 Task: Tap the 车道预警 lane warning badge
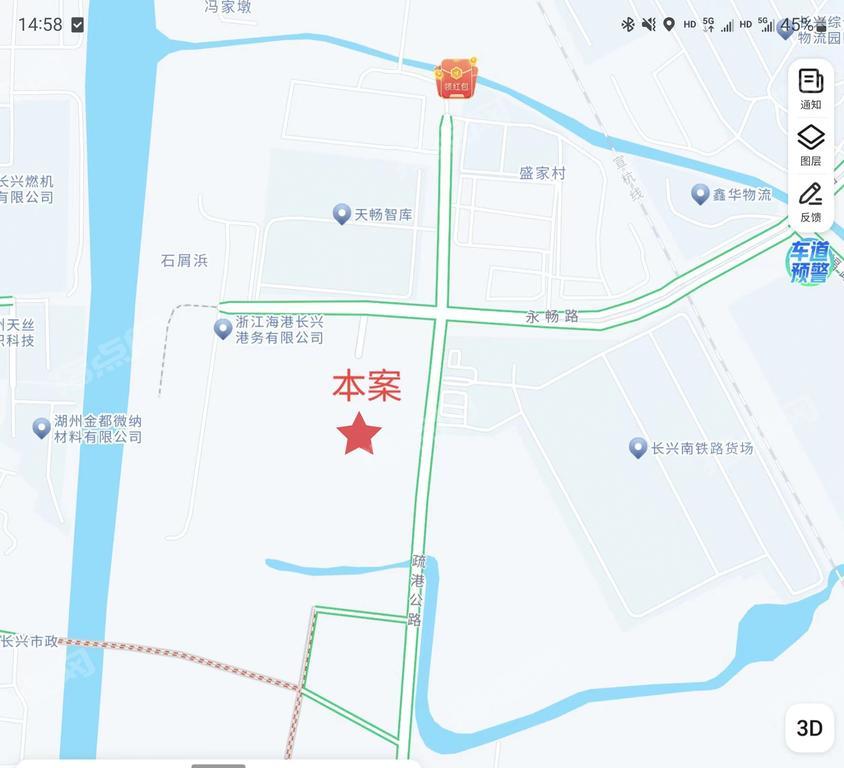810,263
